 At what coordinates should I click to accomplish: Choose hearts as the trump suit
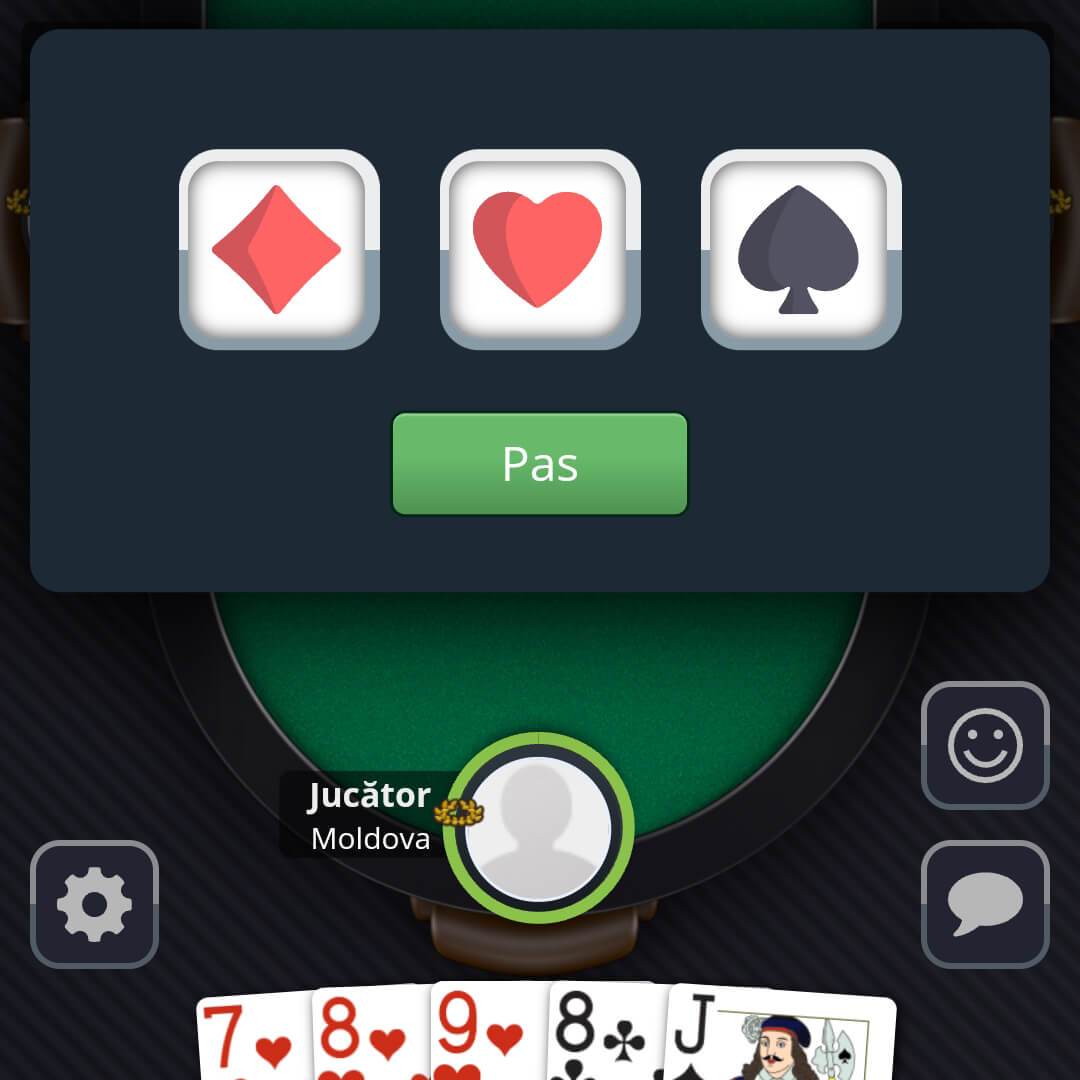tap(540, 249)
